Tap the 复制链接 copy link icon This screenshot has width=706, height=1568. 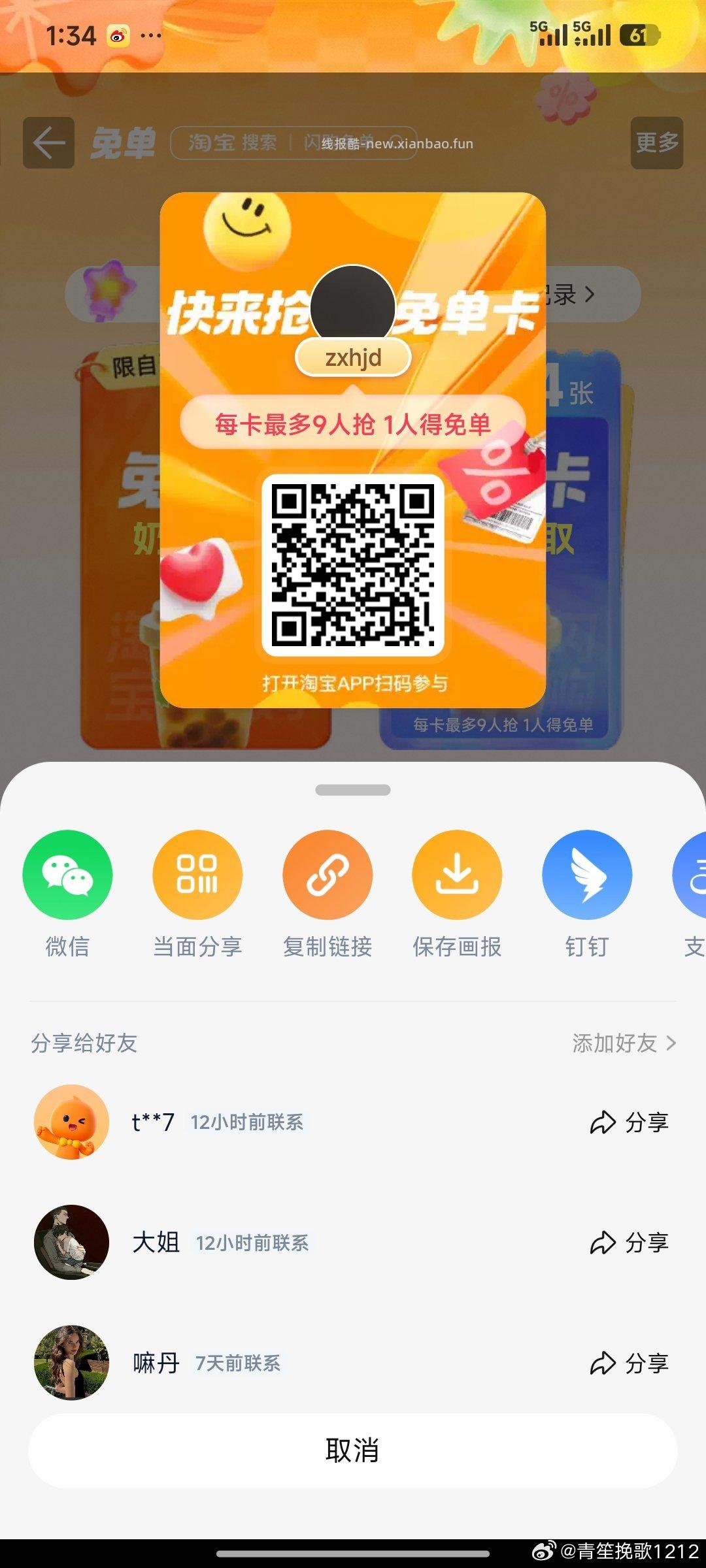point(328,875)
